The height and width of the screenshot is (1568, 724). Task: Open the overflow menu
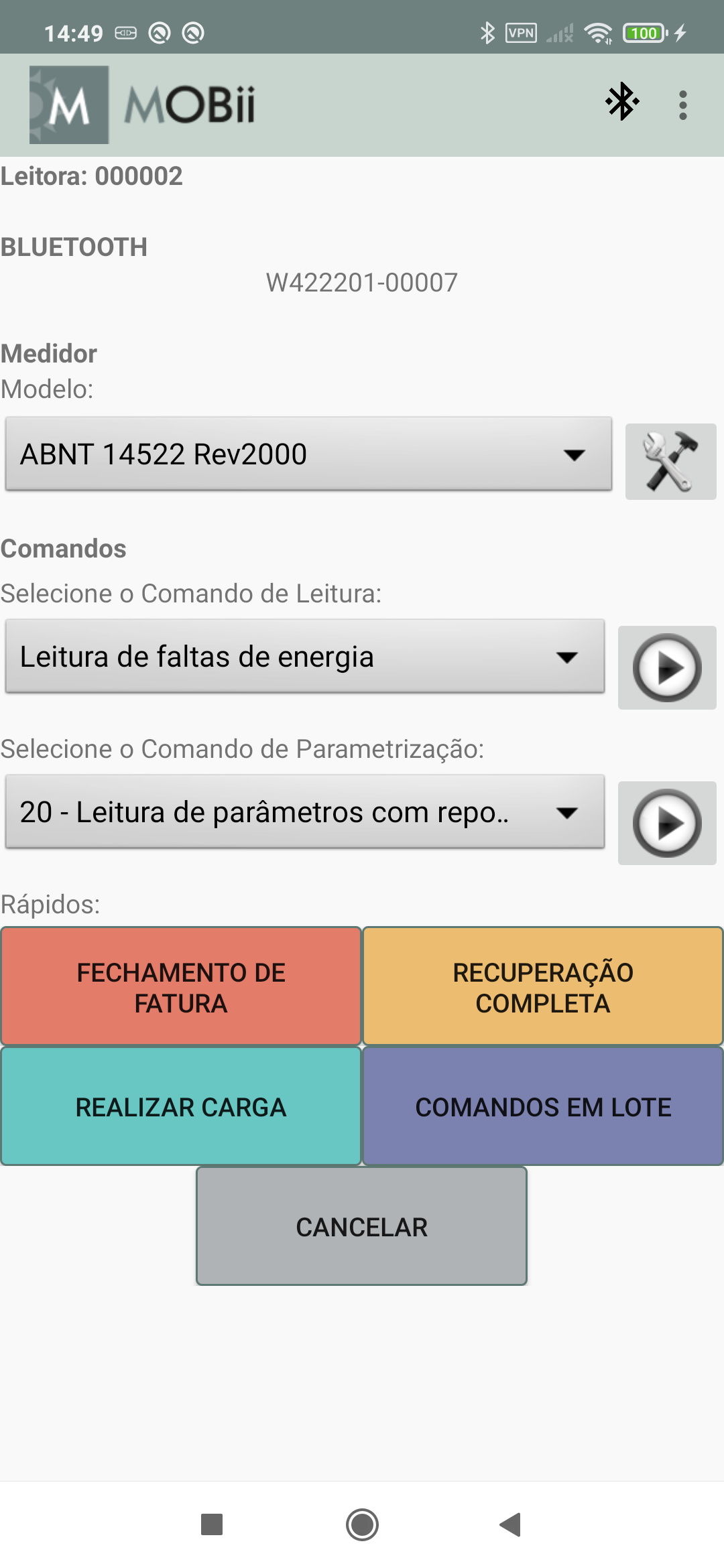click(x=682, y=105)
